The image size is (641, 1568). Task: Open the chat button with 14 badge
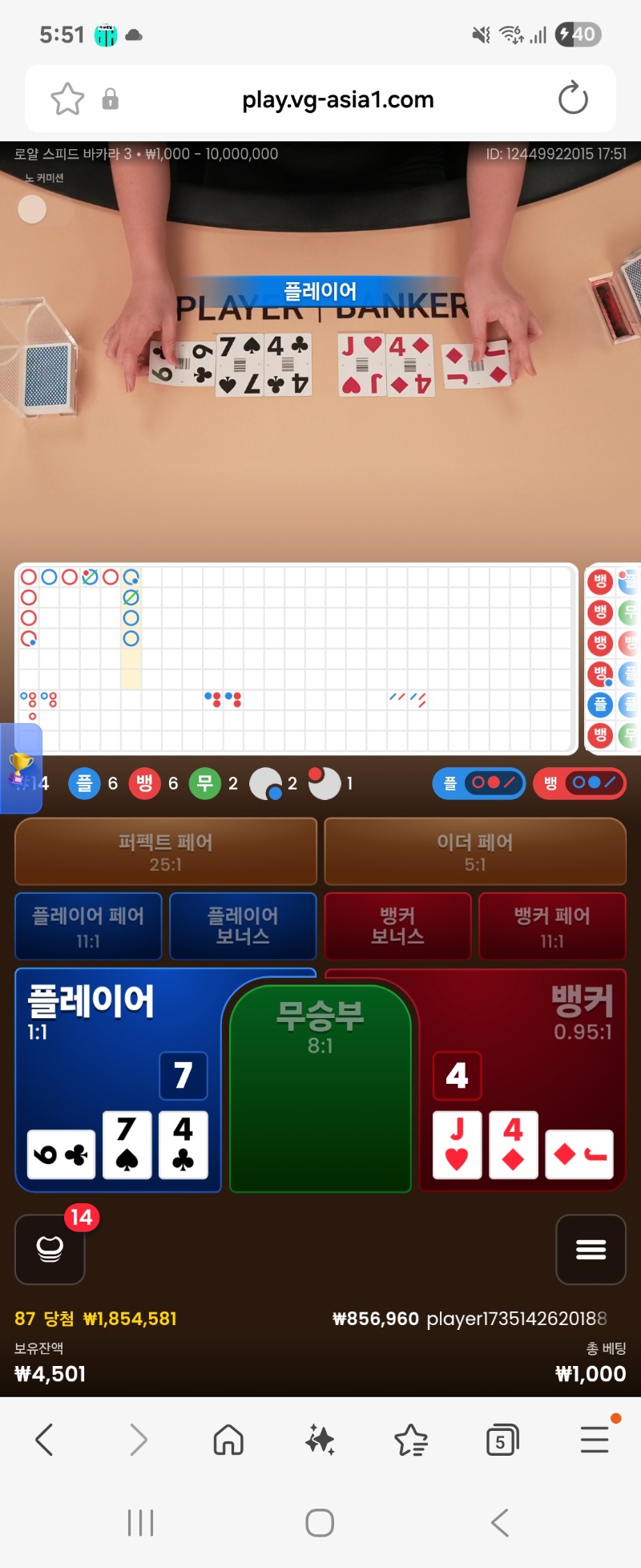[50, 1249]
